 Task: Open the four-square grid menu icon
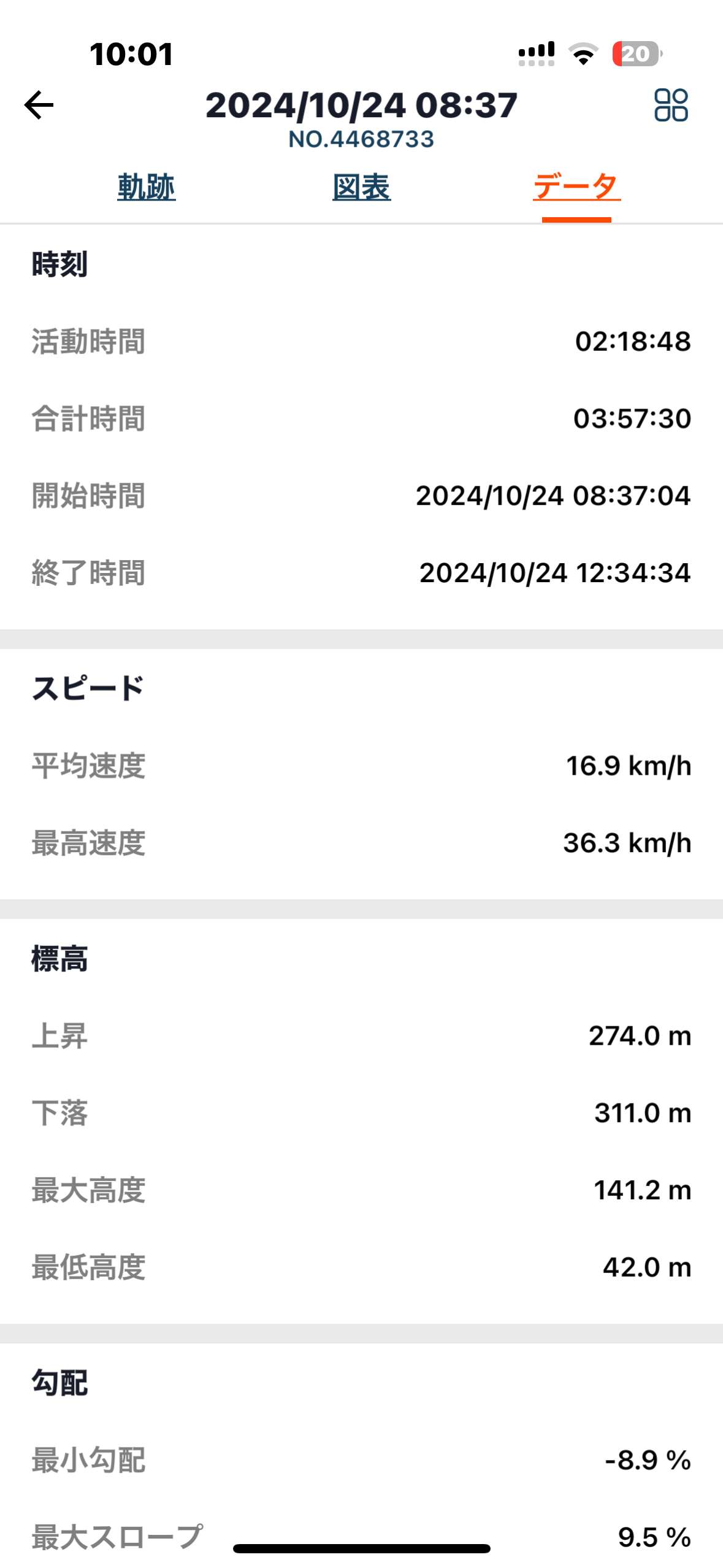[x=671, y=105]
